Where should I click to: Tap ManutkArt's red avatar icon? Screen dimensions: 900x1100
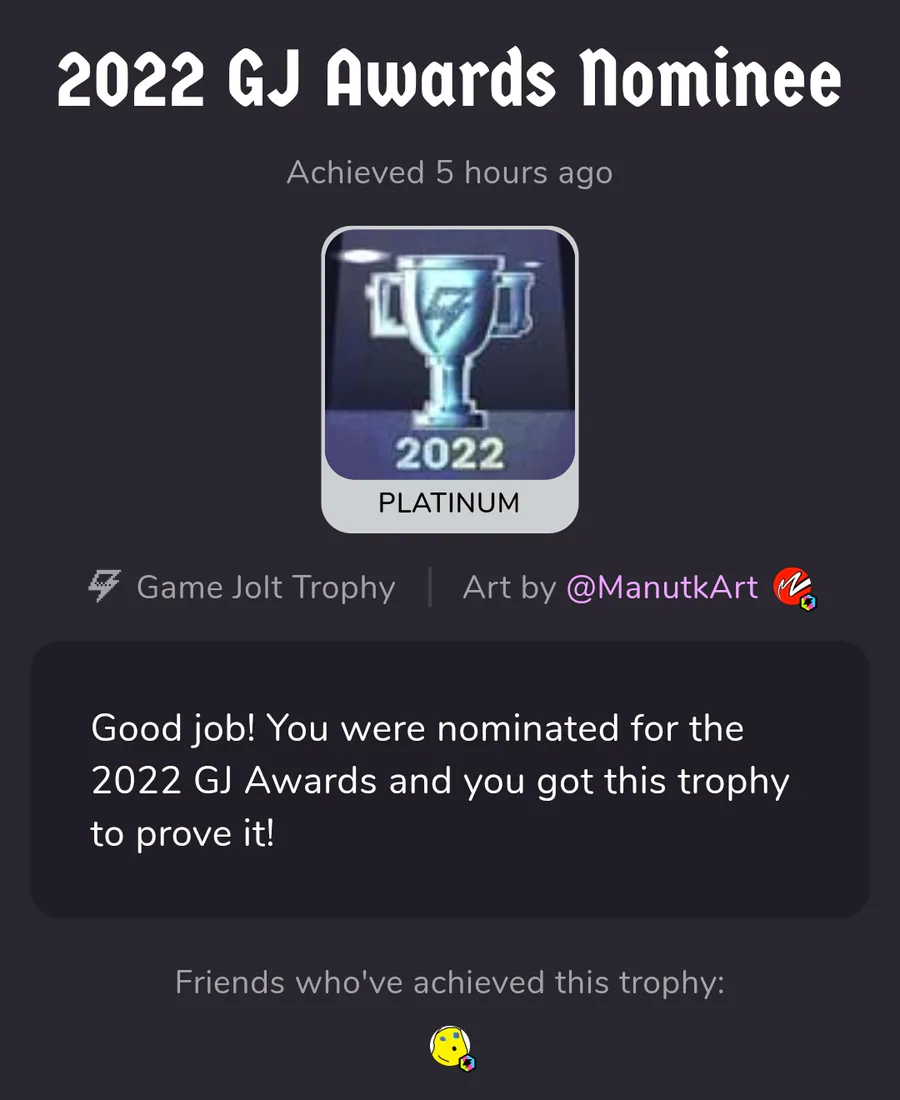pos(792,587)
